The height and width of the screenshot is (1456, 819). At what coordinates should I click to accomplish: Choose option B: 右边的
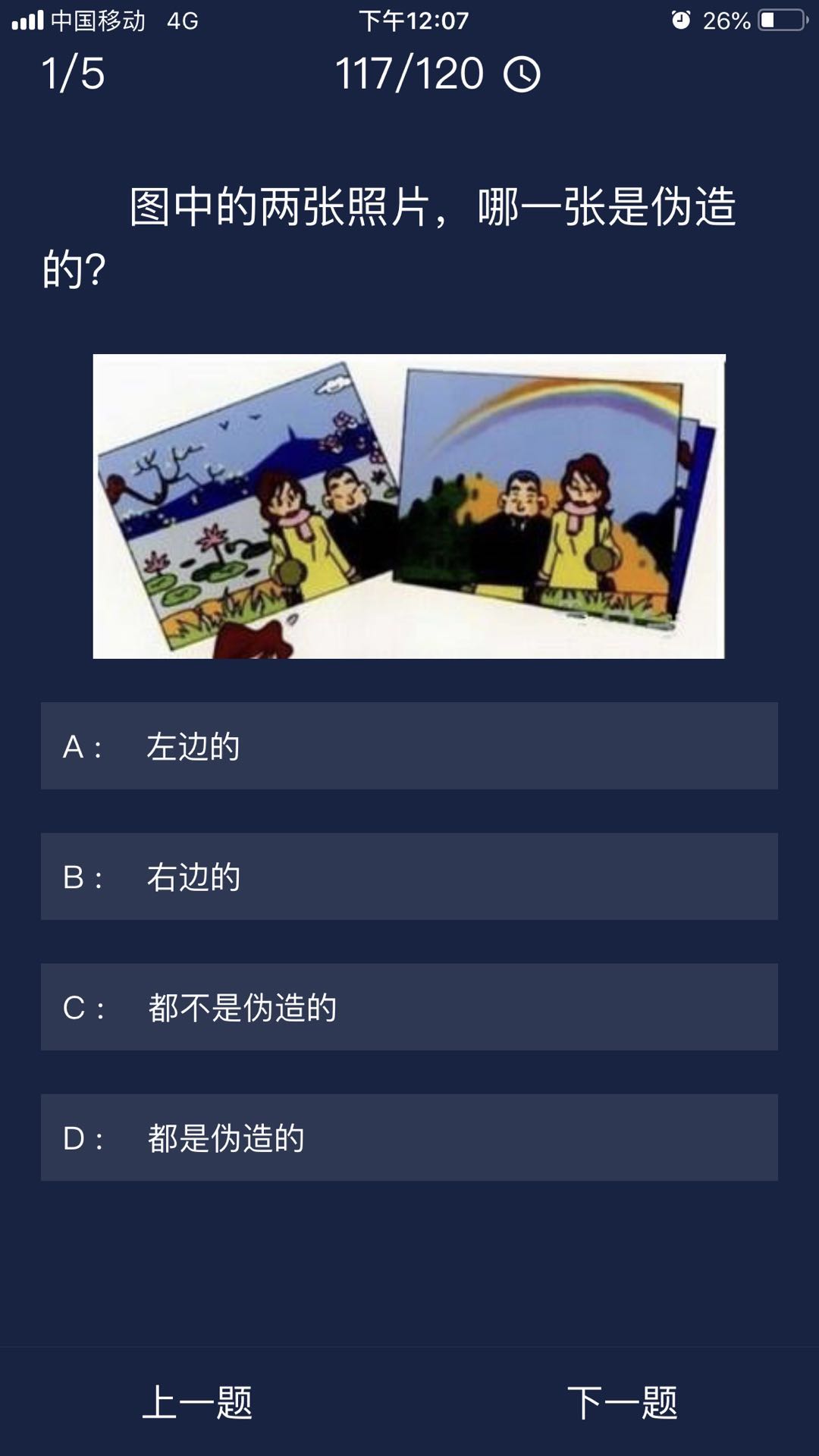409,877
